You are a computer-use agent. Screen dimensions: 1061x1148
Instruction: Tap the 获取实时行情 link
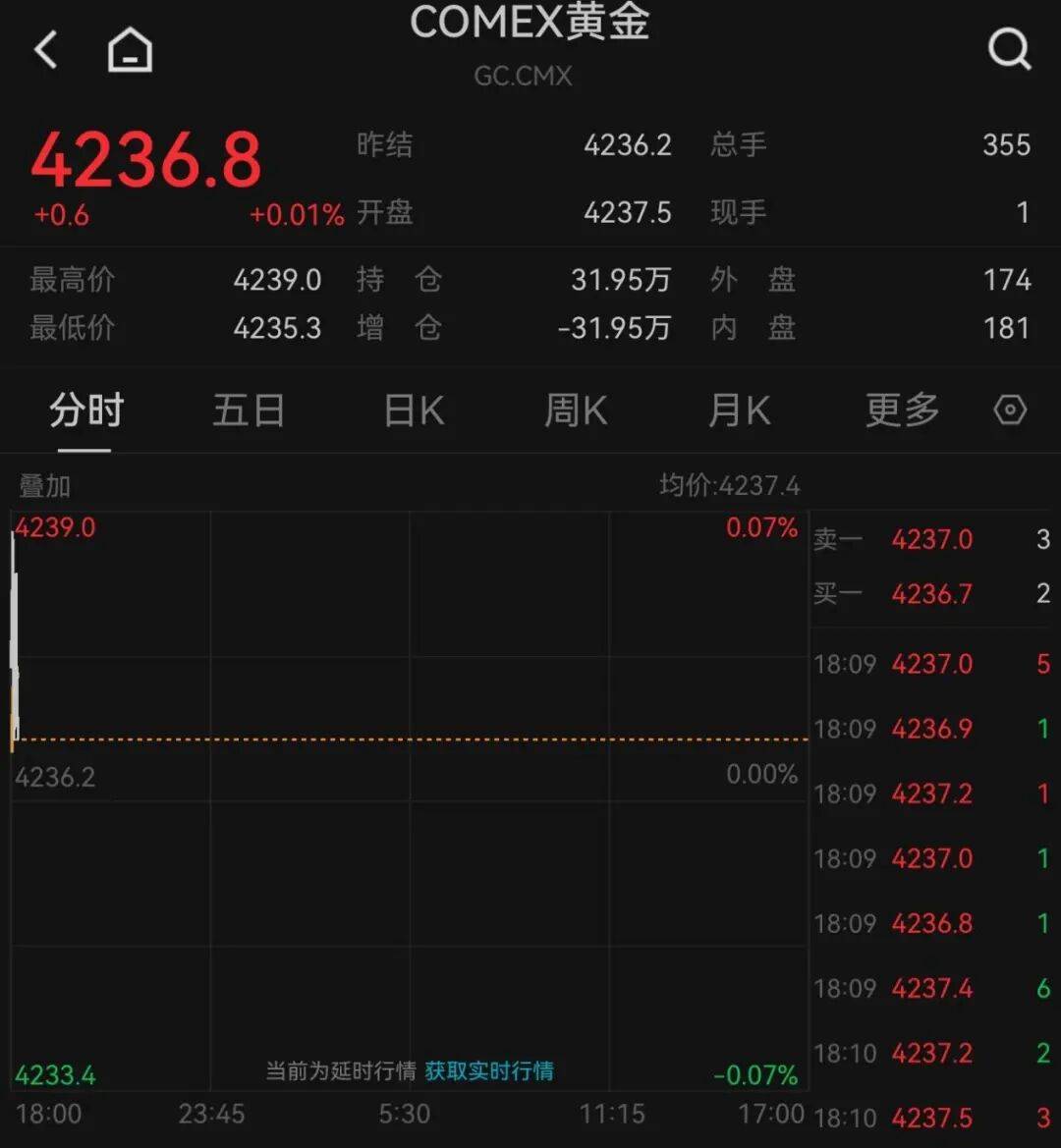tap(489, 1070)
